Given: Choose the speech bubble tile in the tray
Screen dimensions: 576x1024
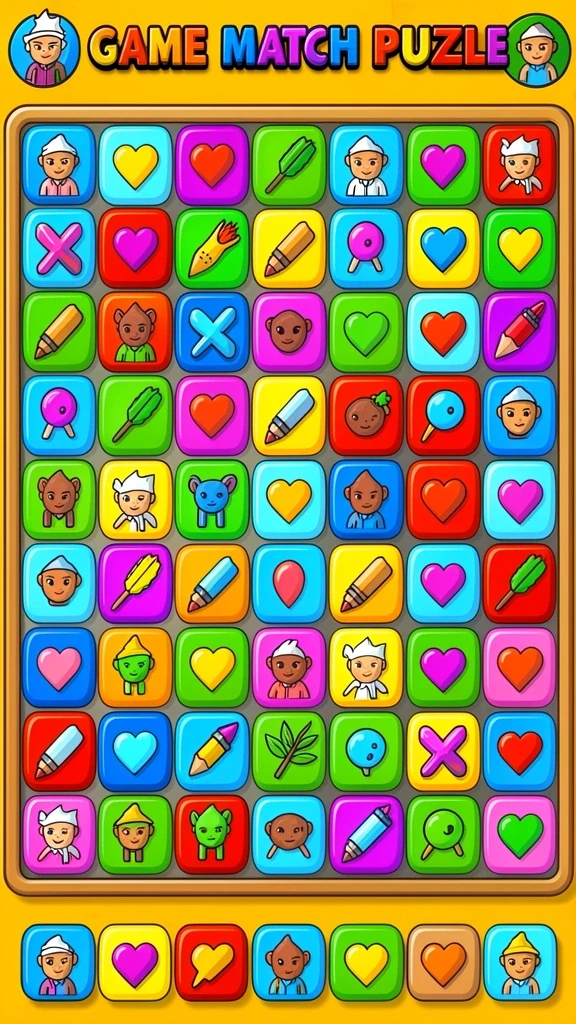Looking at the screenshot, I should 212,962.
